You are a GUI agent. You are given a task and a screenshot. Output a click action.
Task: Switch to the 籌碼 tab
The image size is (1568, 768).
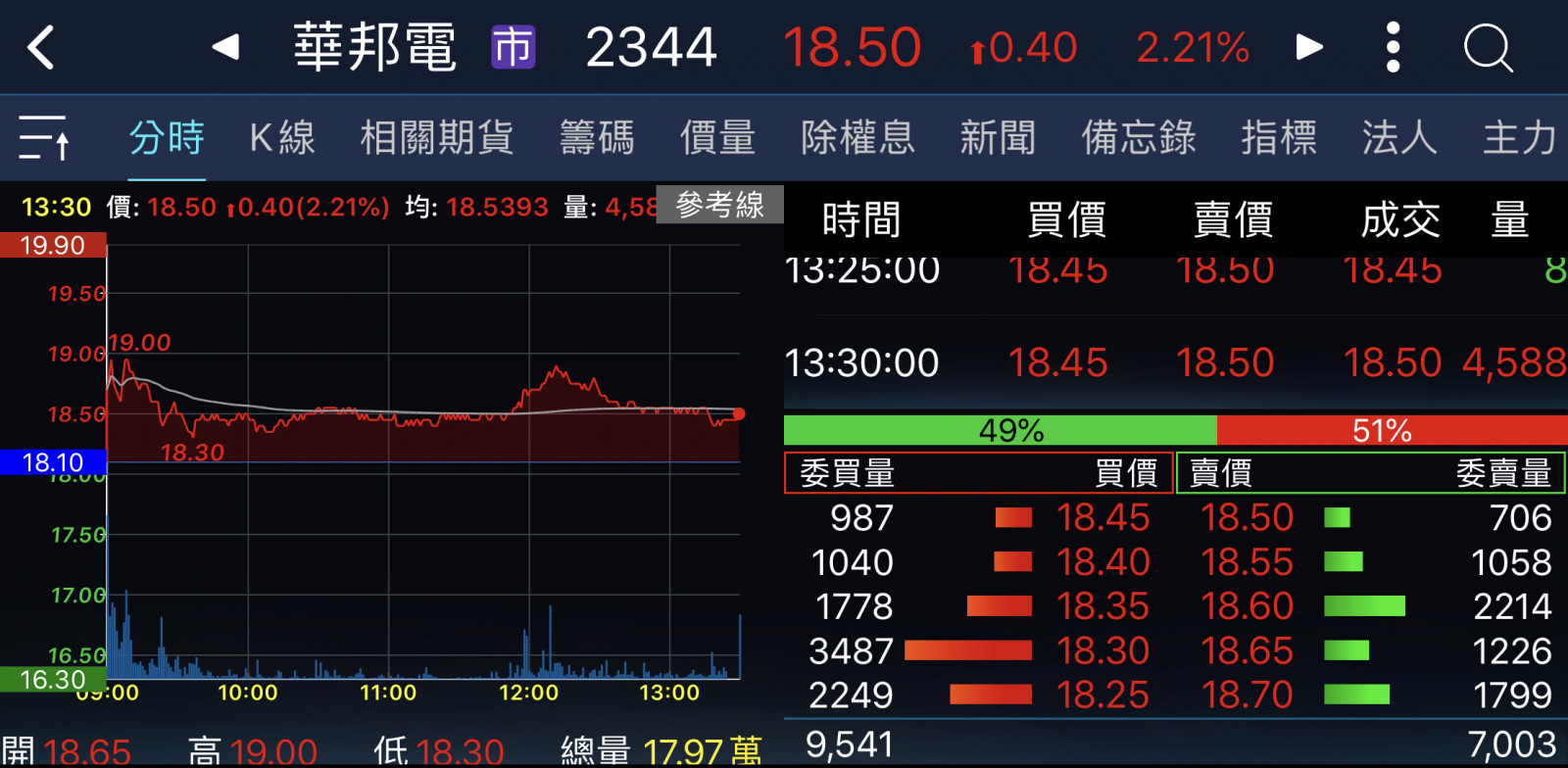597,137
